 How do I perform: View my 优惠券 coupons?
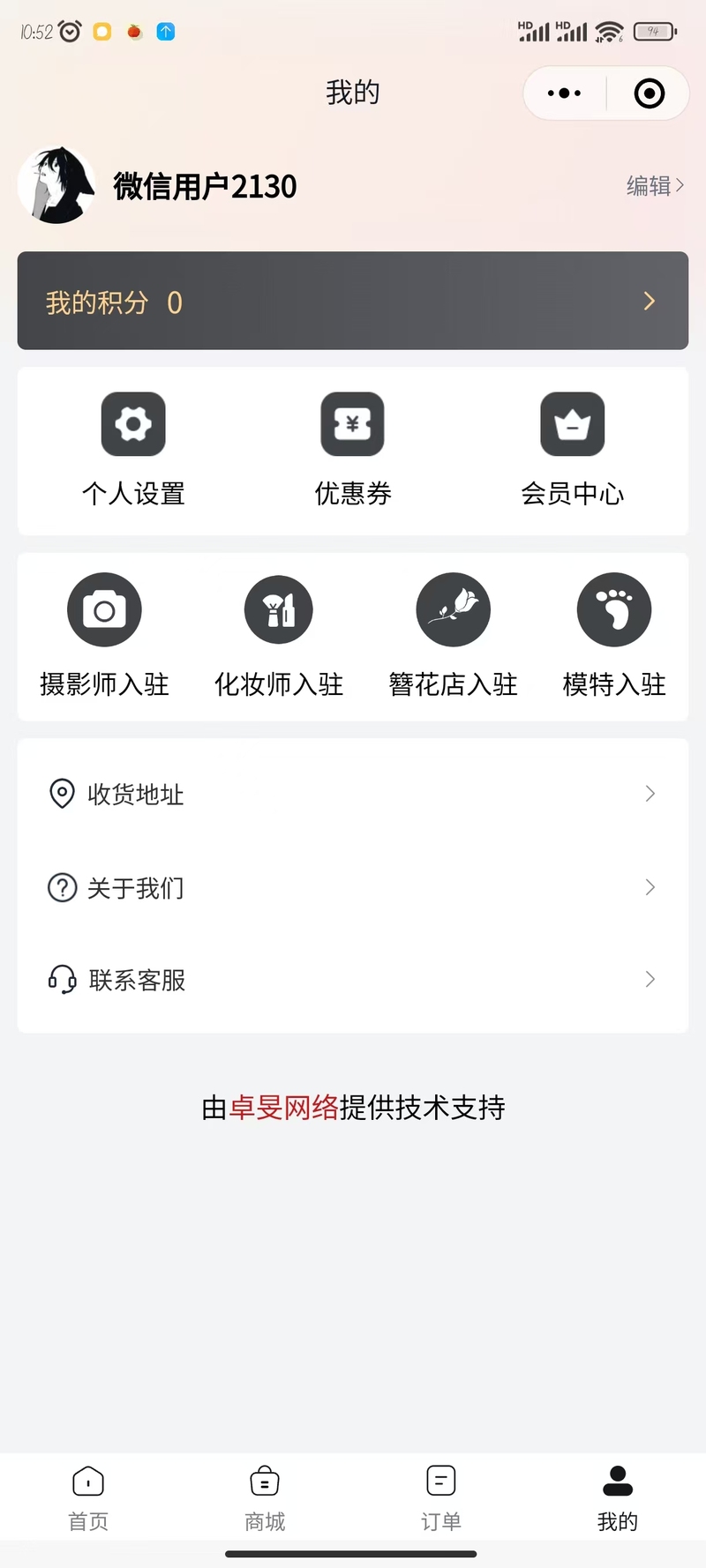tap(353, 449)
